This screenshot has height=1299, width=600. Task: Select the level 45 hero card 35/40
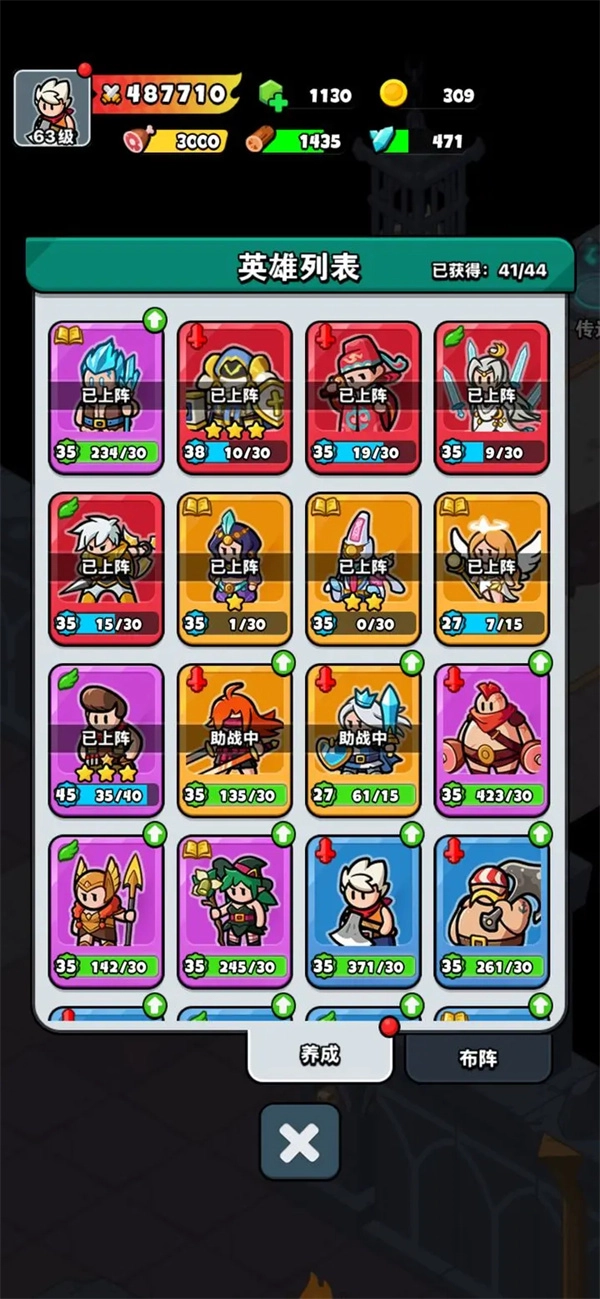[106, 740]
